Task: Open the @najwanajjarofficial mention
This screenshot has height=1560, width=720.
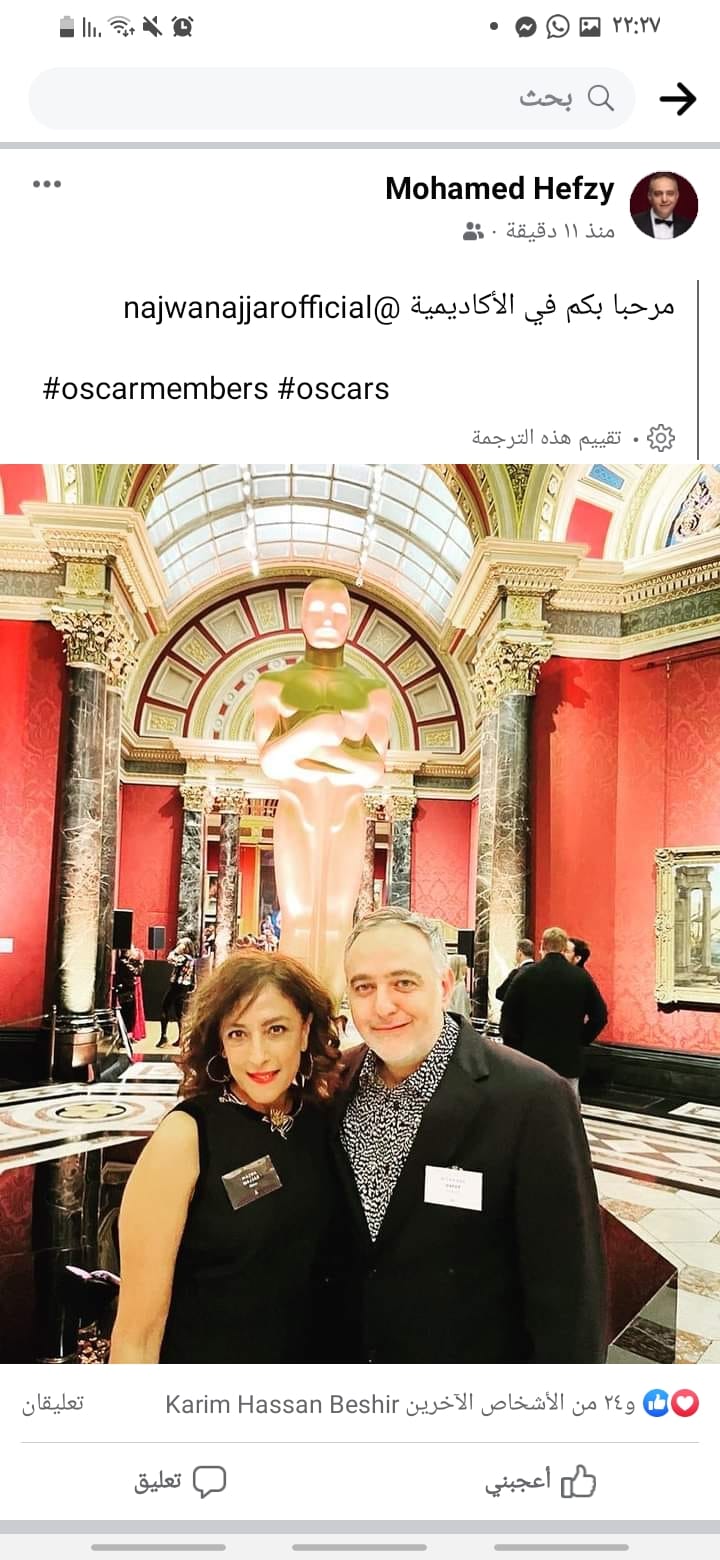Action: click(x=262, y=307)
